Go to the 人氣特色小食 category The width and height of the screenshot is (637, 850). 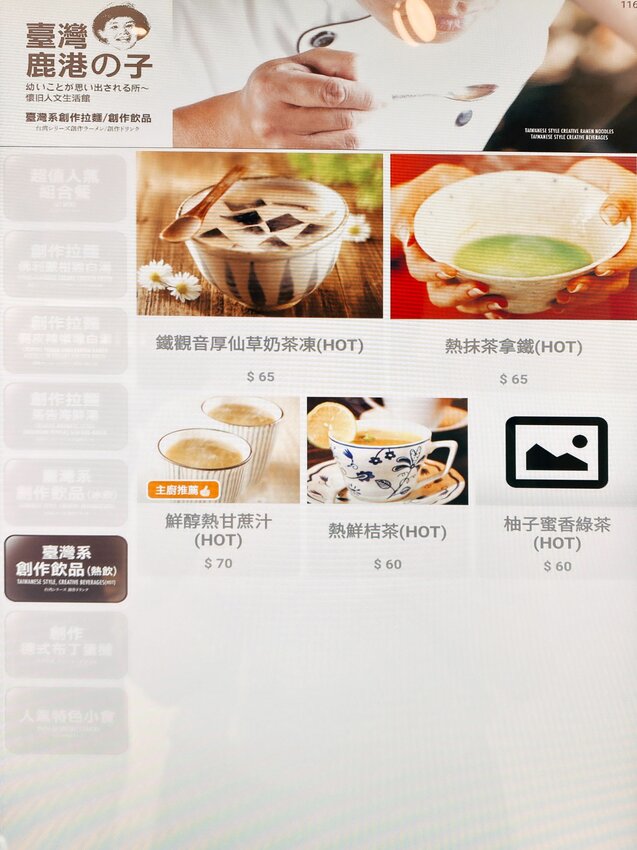click(x=66, y=720)
